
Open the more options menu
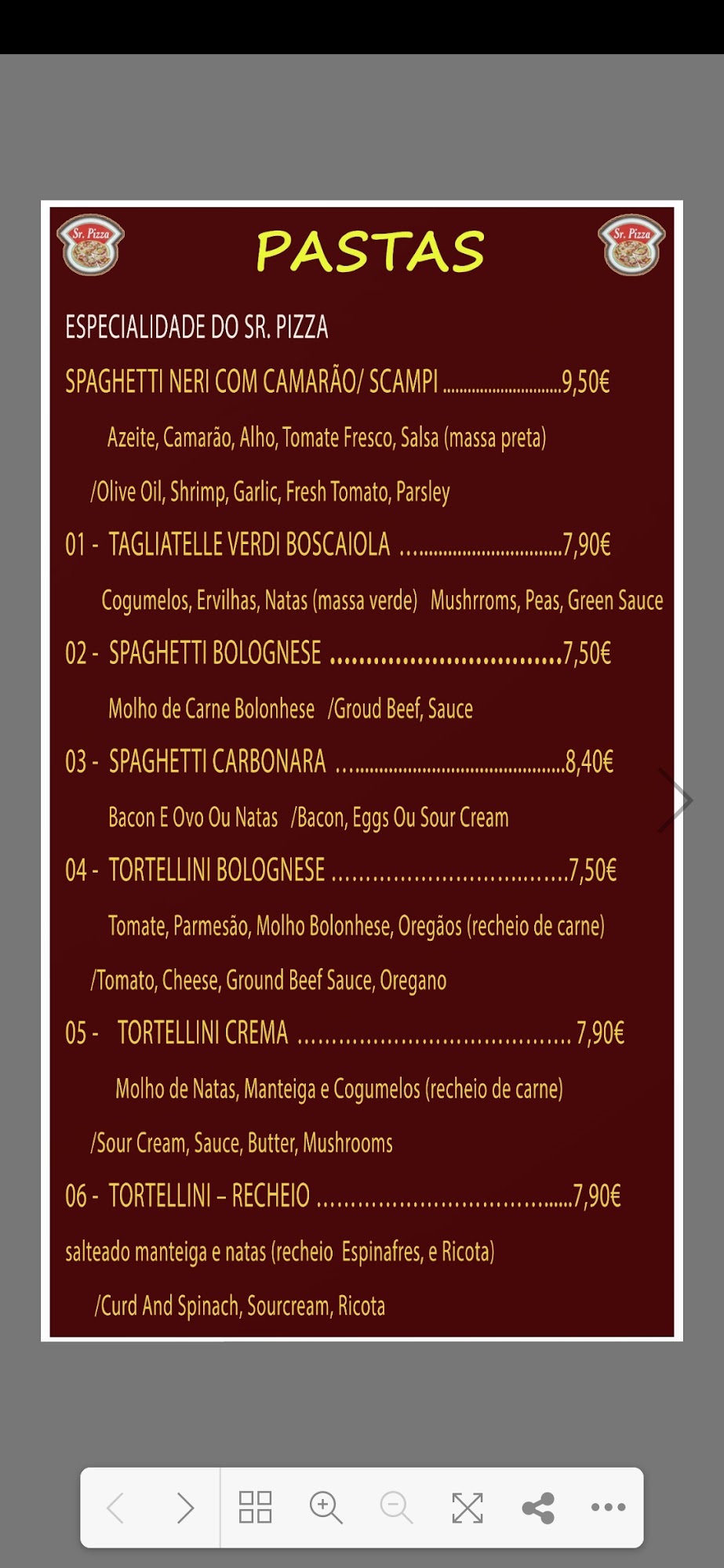pos(608,1507)
